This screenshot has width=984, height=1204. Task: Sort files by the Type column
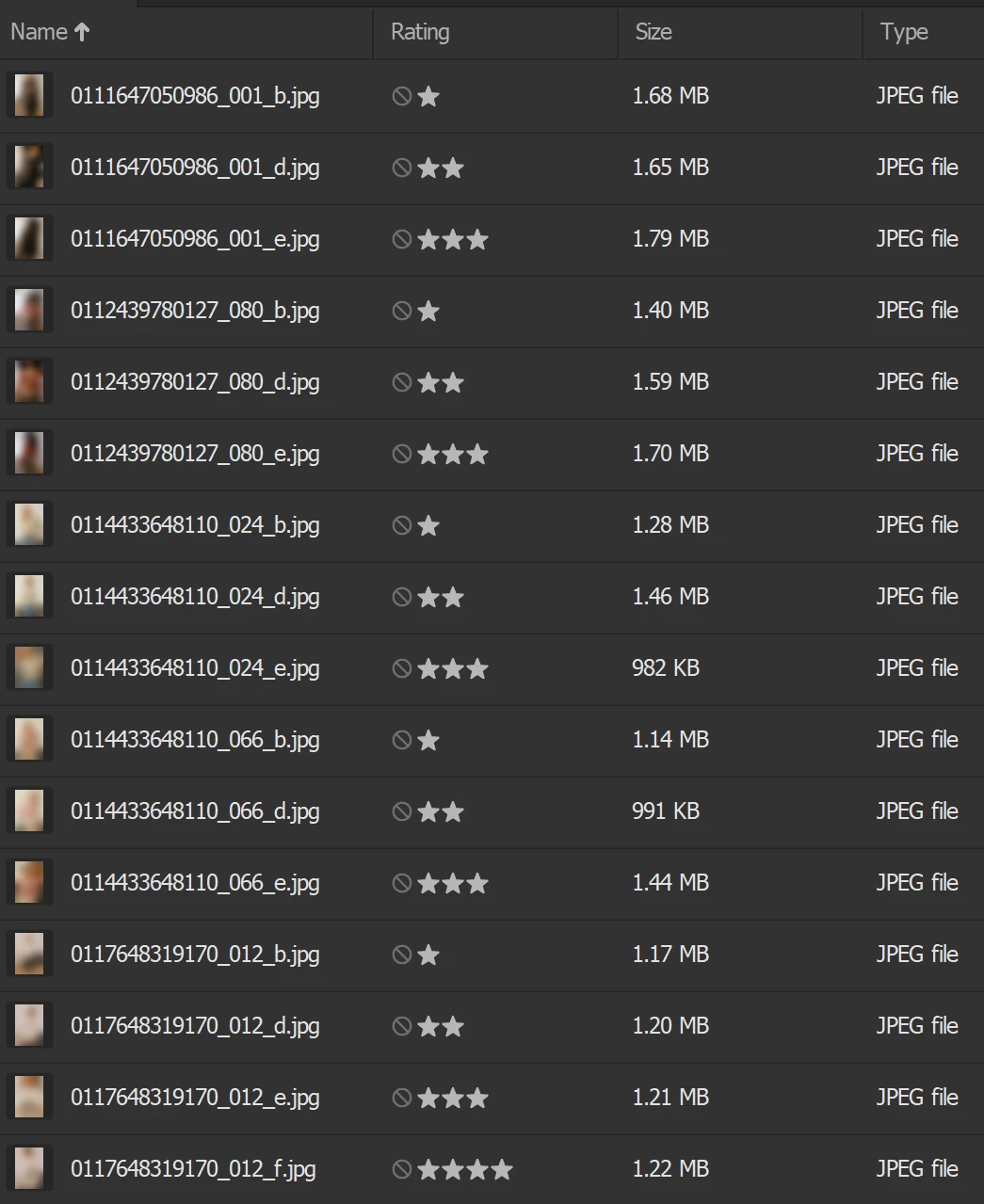tap(903, 32)
